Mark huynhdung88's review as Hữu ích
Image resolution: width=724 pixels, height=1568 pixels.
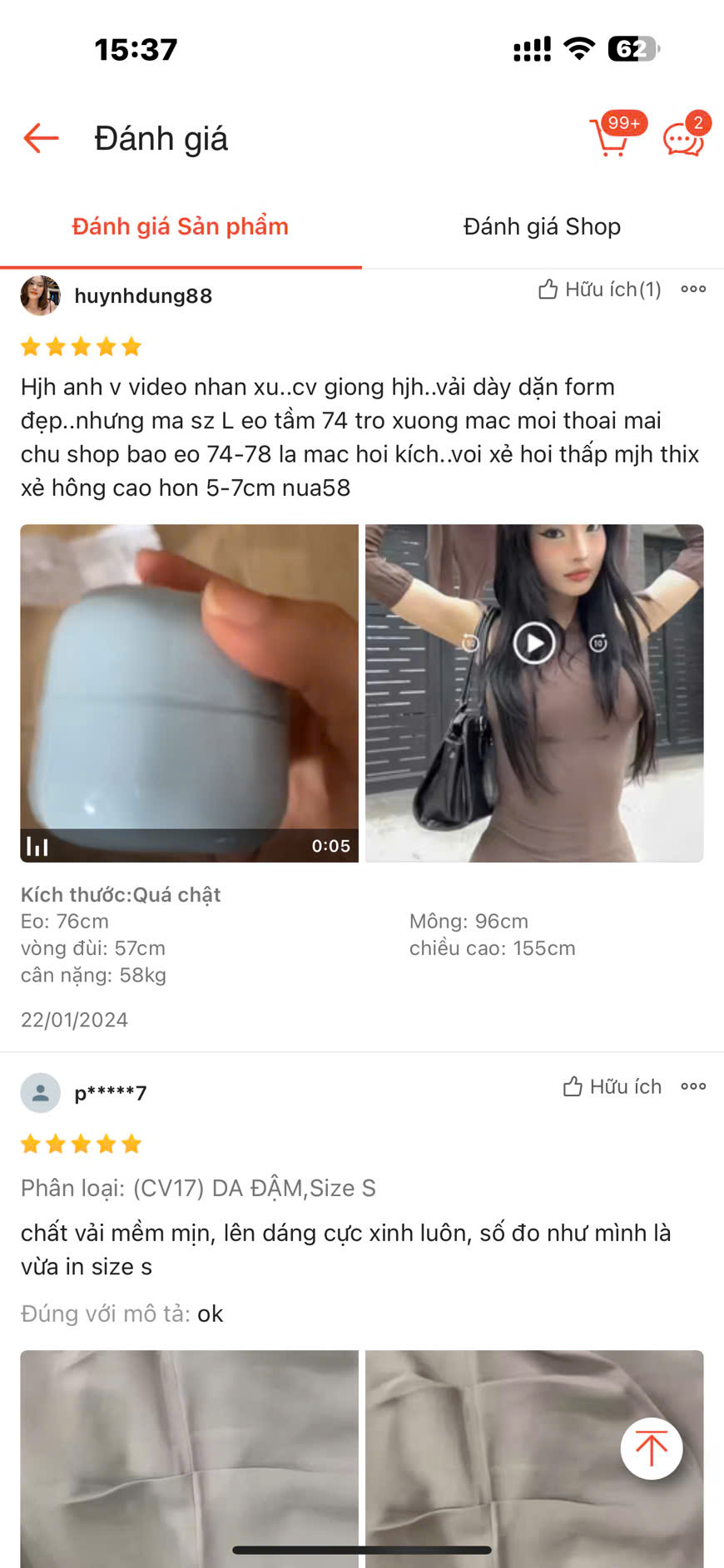point(599,289)
